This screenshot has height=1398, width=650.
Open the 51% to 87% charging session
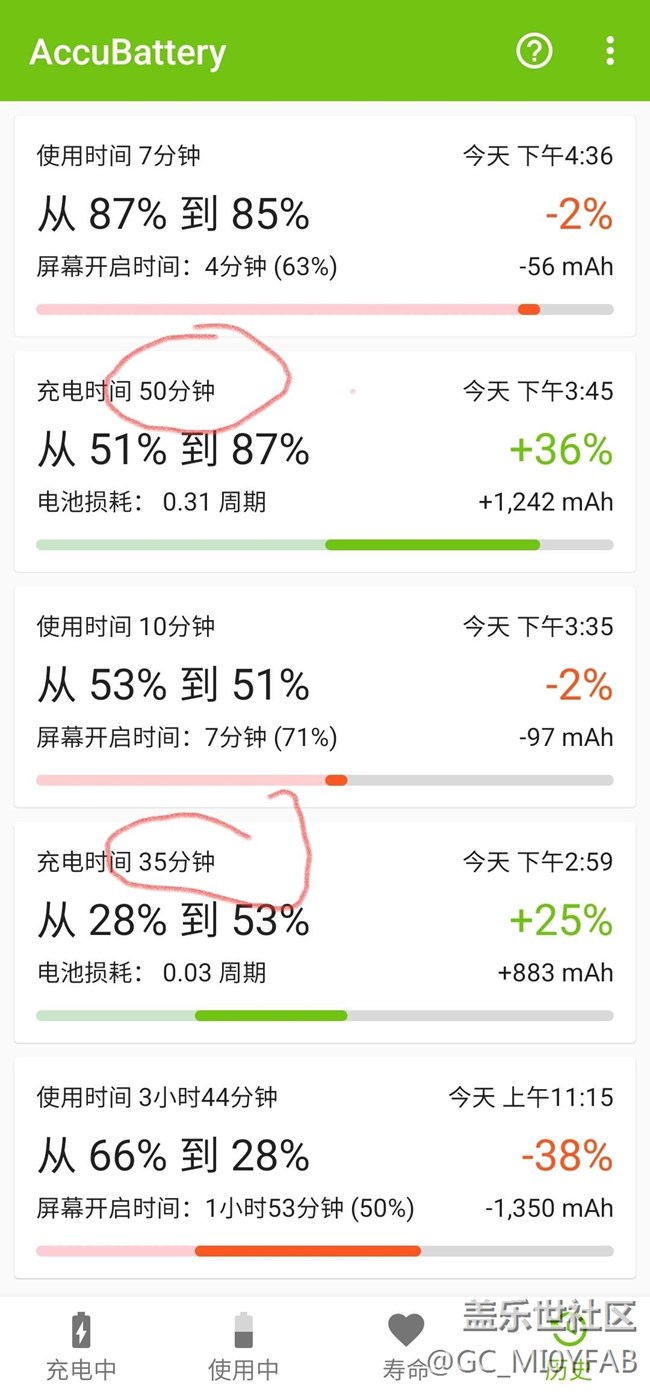click(325, 461)
